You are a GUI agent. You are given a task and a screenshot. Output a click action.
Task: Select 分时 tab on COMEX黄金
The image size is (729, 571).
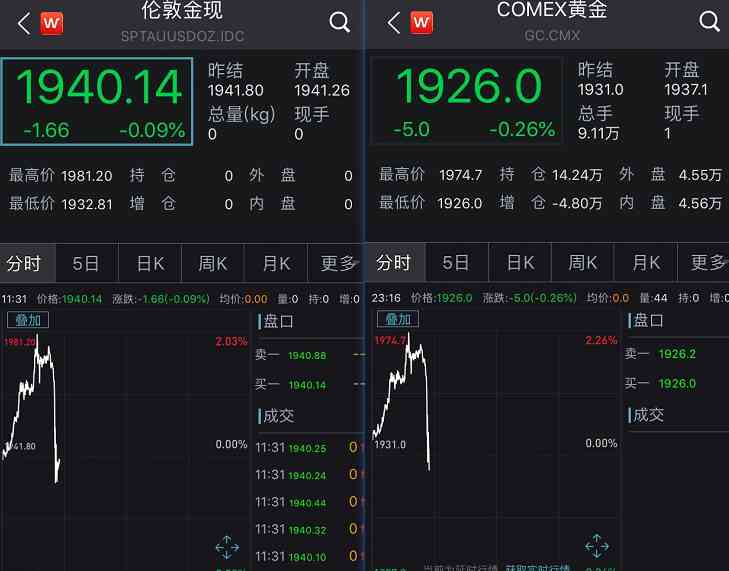click(393, 264)
